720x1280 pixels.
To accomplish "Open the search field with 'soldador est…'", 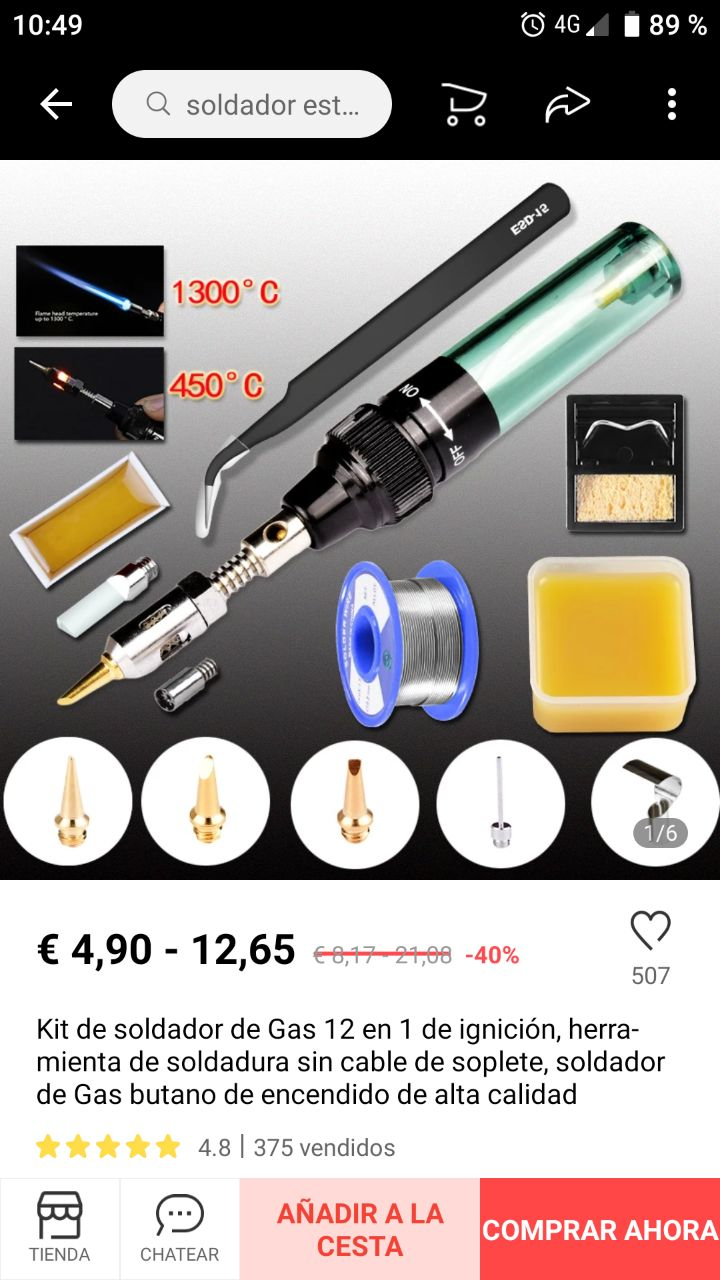I will tap(252, 104).
